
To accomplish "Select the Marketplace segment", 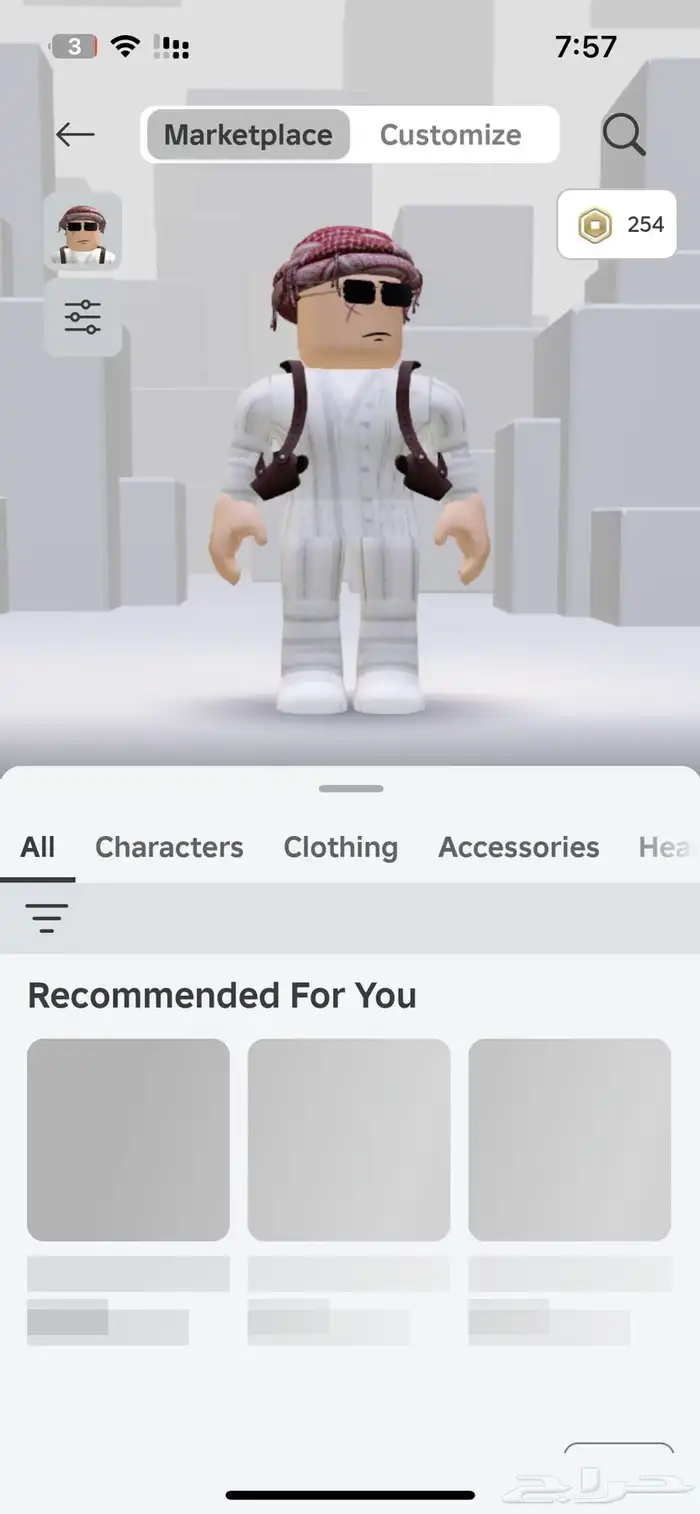I will coord(248,135).
